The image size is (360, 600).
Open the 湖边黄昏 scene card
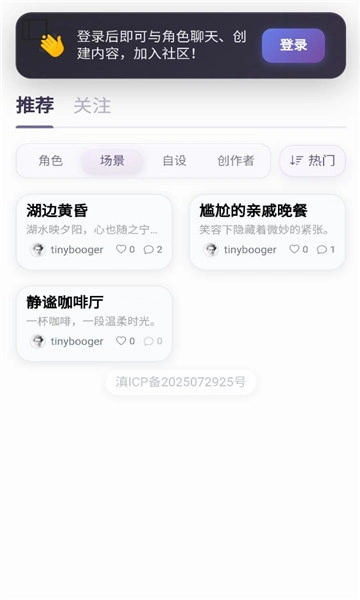point(94,232)
